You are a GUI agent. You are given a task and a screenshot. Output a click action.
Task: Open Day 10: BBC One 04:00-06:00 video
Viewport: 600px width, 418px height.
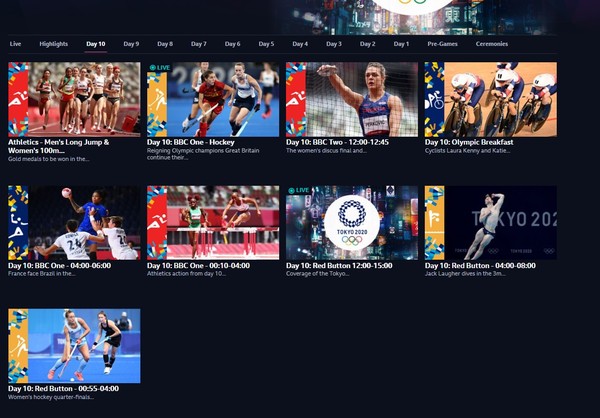(x=74, y=222)
